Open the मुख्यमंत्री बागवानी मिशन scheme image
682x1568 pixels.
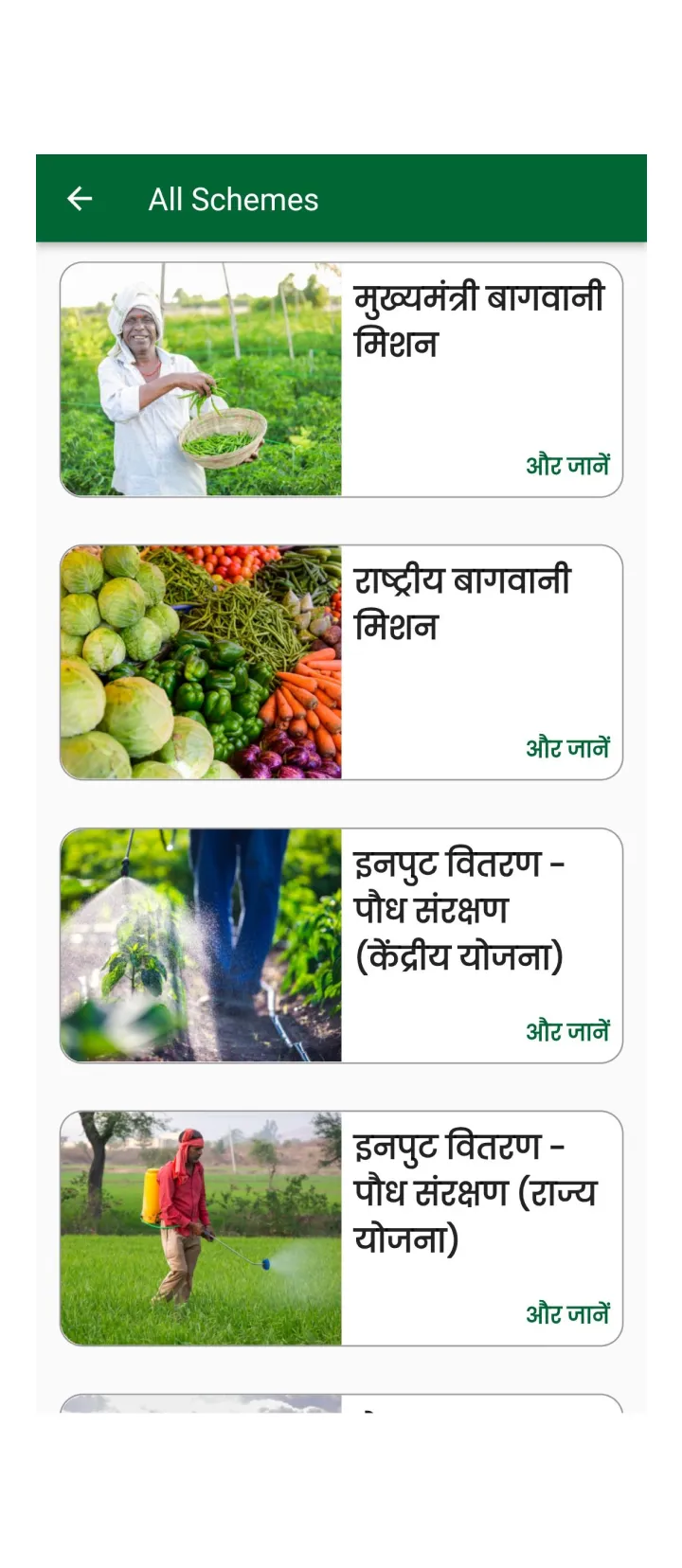(202, 378)
